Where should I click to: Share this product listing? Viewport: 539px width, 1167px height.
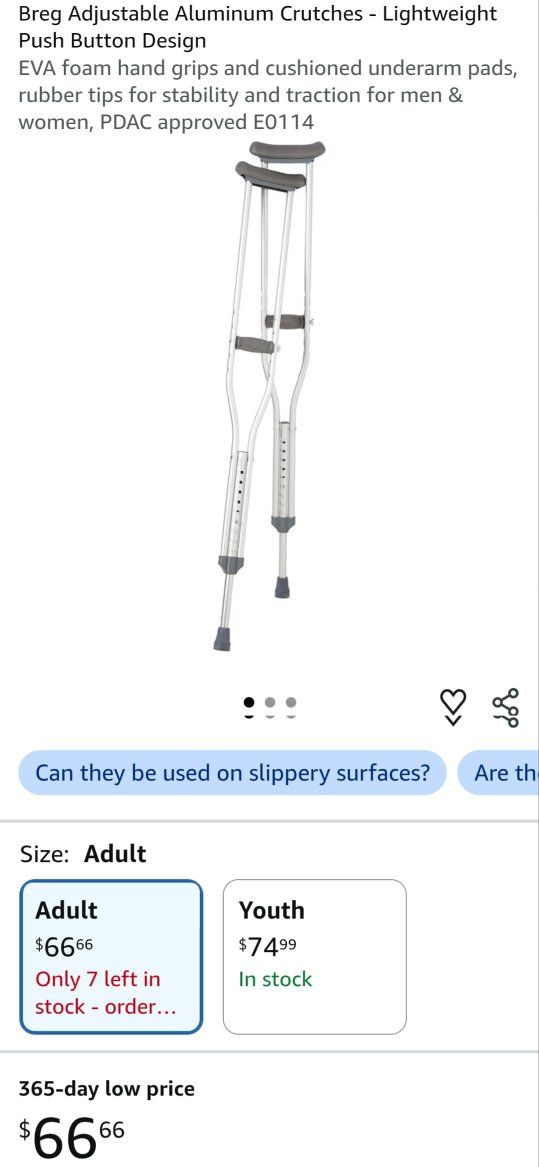click(x=505, y=706)
